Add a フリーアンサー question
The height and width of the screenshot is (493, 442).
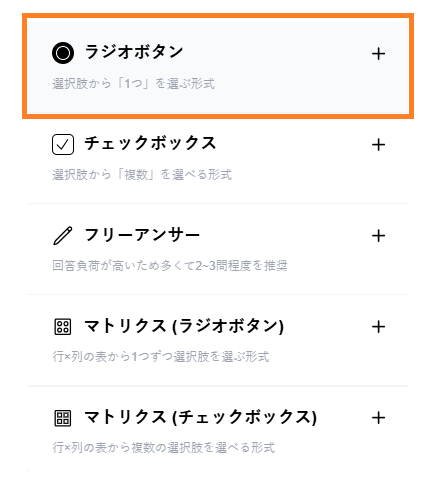pyautogui.click(x=378, y=236)
